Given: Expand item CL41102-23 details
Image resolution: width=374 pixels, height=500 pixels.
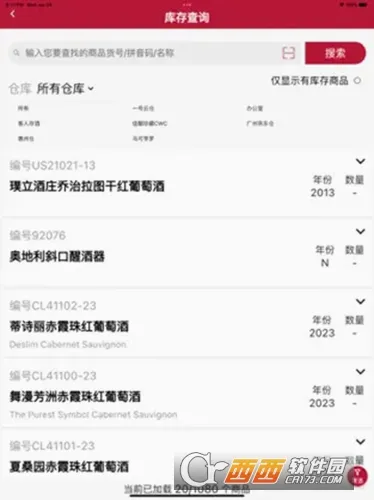Looking at the screenshot, I should [x=360, y=302].
